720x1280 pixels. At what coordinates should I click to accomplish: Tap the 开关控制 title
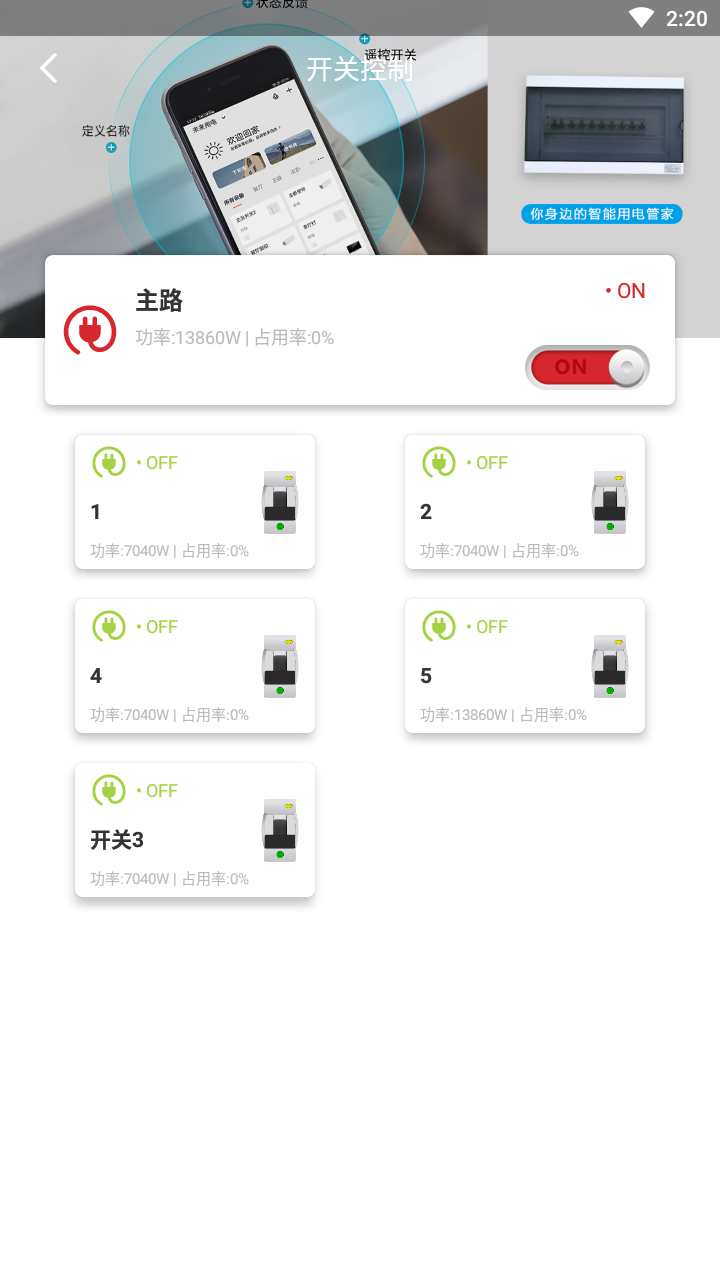[x=360, y=68]
